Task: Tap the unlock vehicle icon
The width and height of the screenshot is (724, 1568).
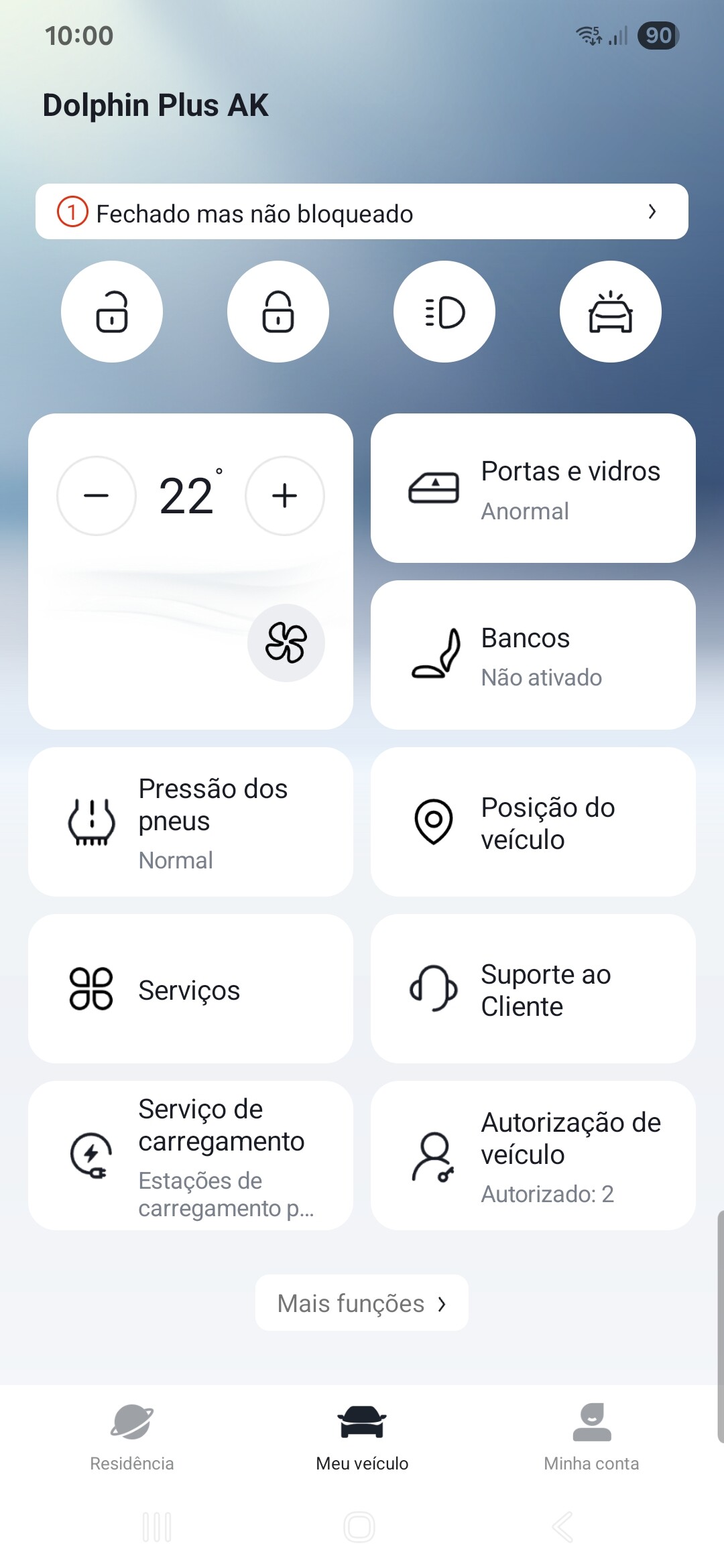Action: coord(112,312)
